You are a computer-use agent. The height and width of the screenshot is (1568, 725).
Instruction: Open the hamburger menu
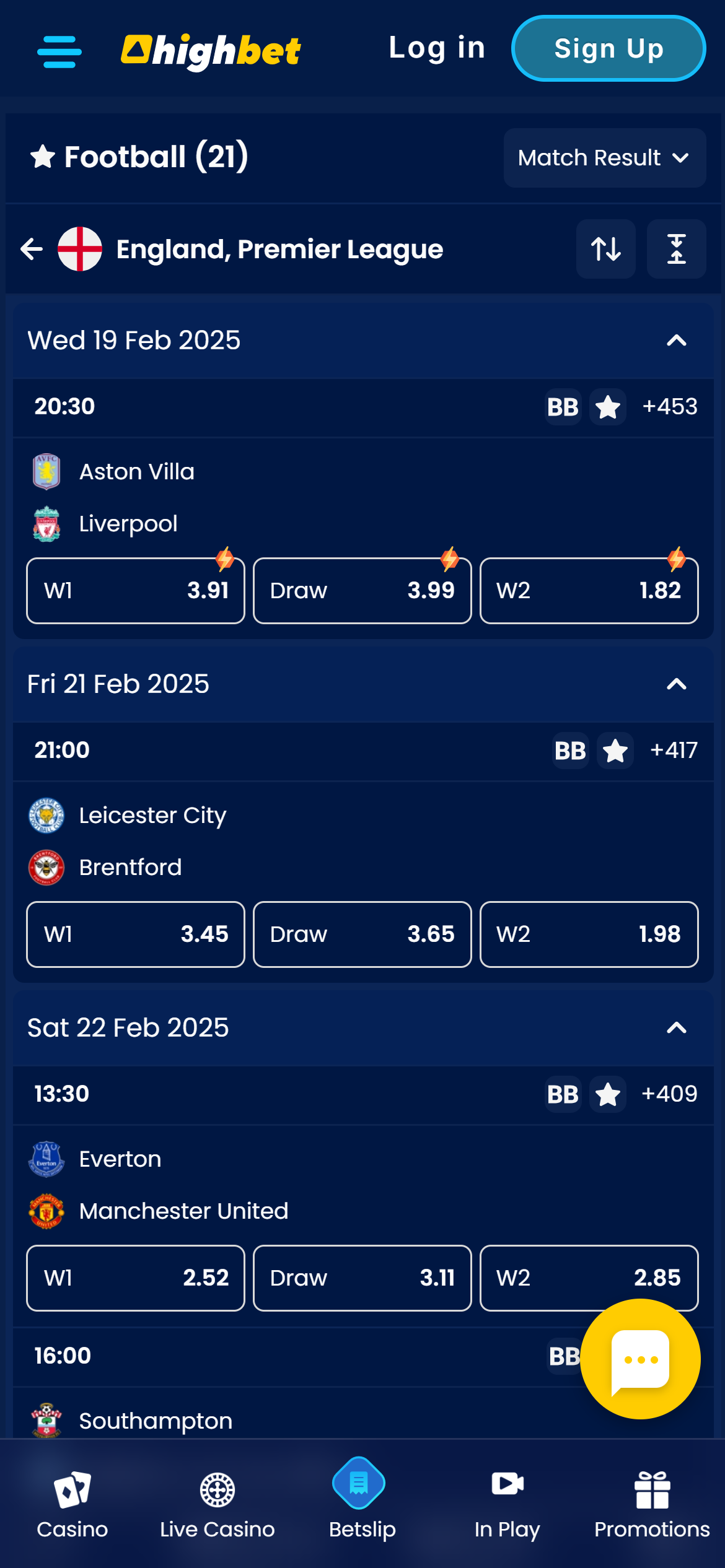pos(59,51)
